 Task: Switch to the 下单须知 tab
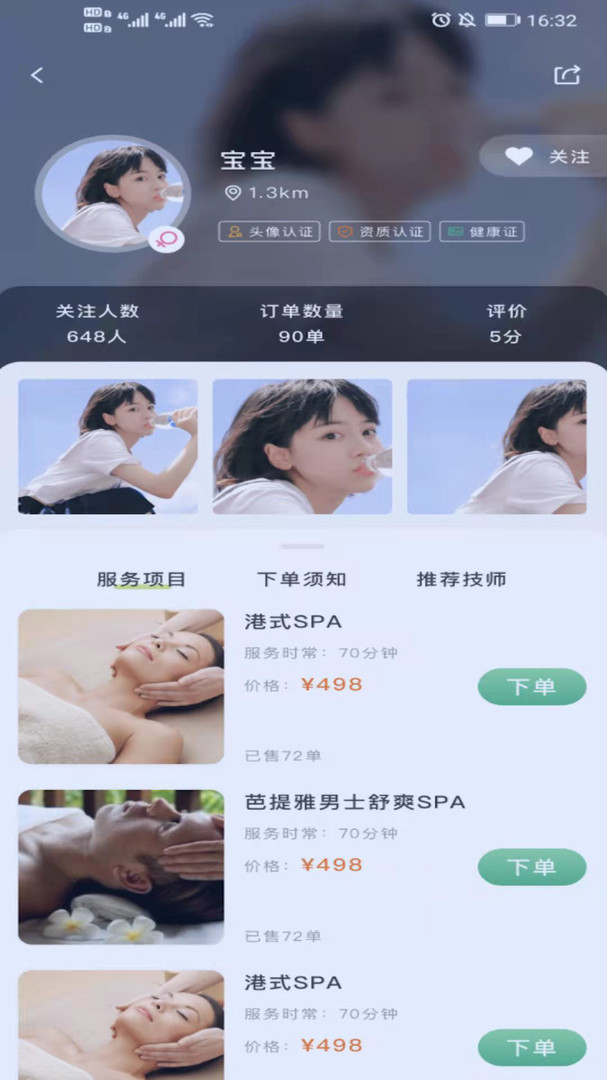click(301, 579)
